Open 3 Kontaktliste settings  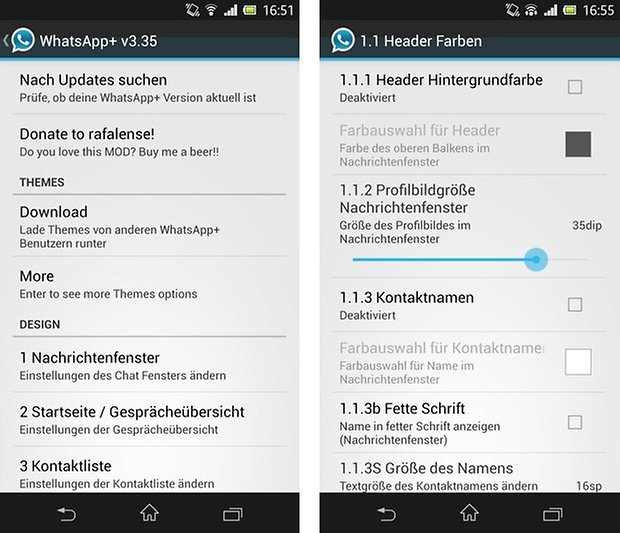[x=150, y=473]
